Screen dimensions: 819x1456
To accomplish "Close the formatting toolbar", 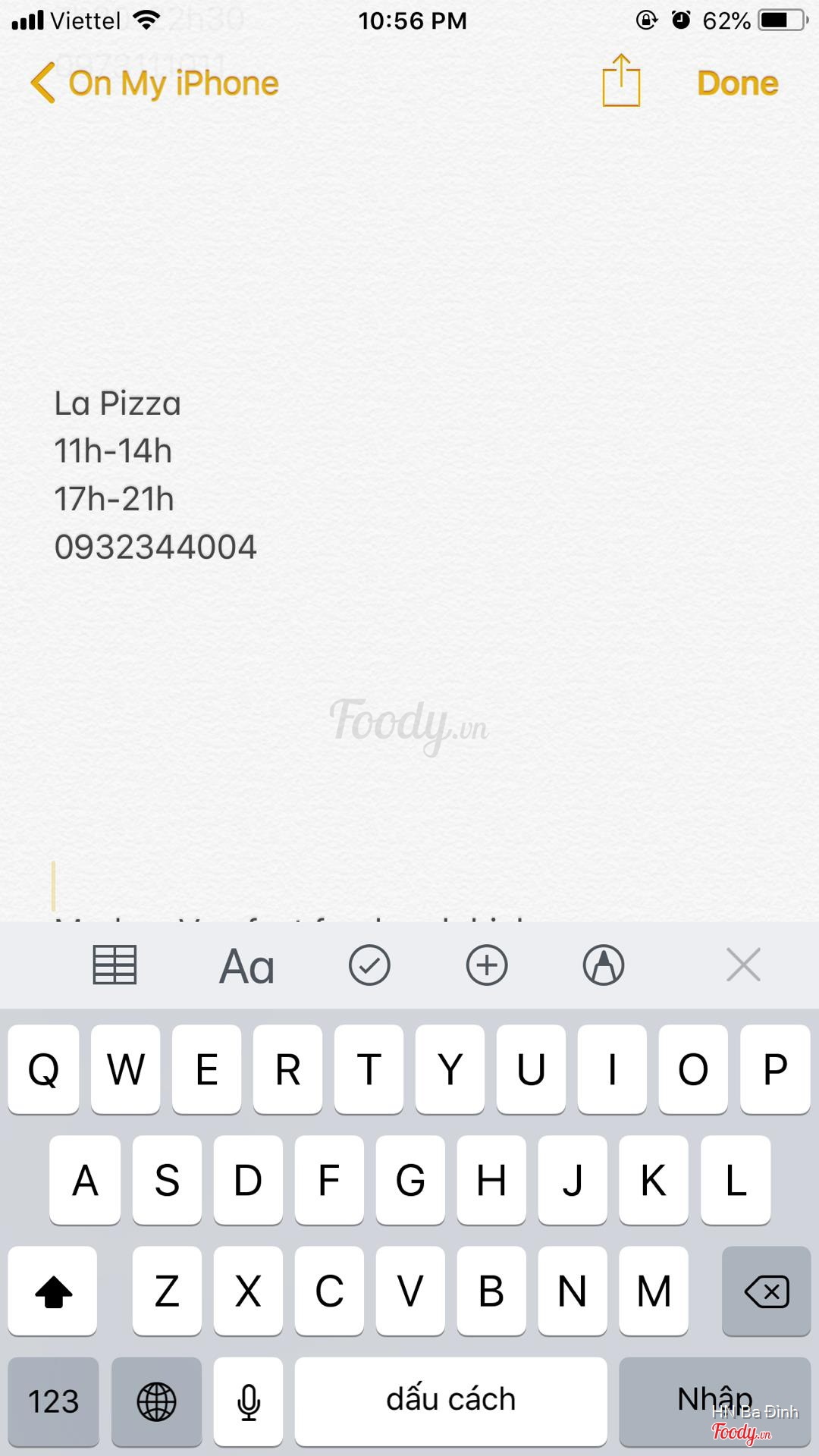I will click(743, 965).
